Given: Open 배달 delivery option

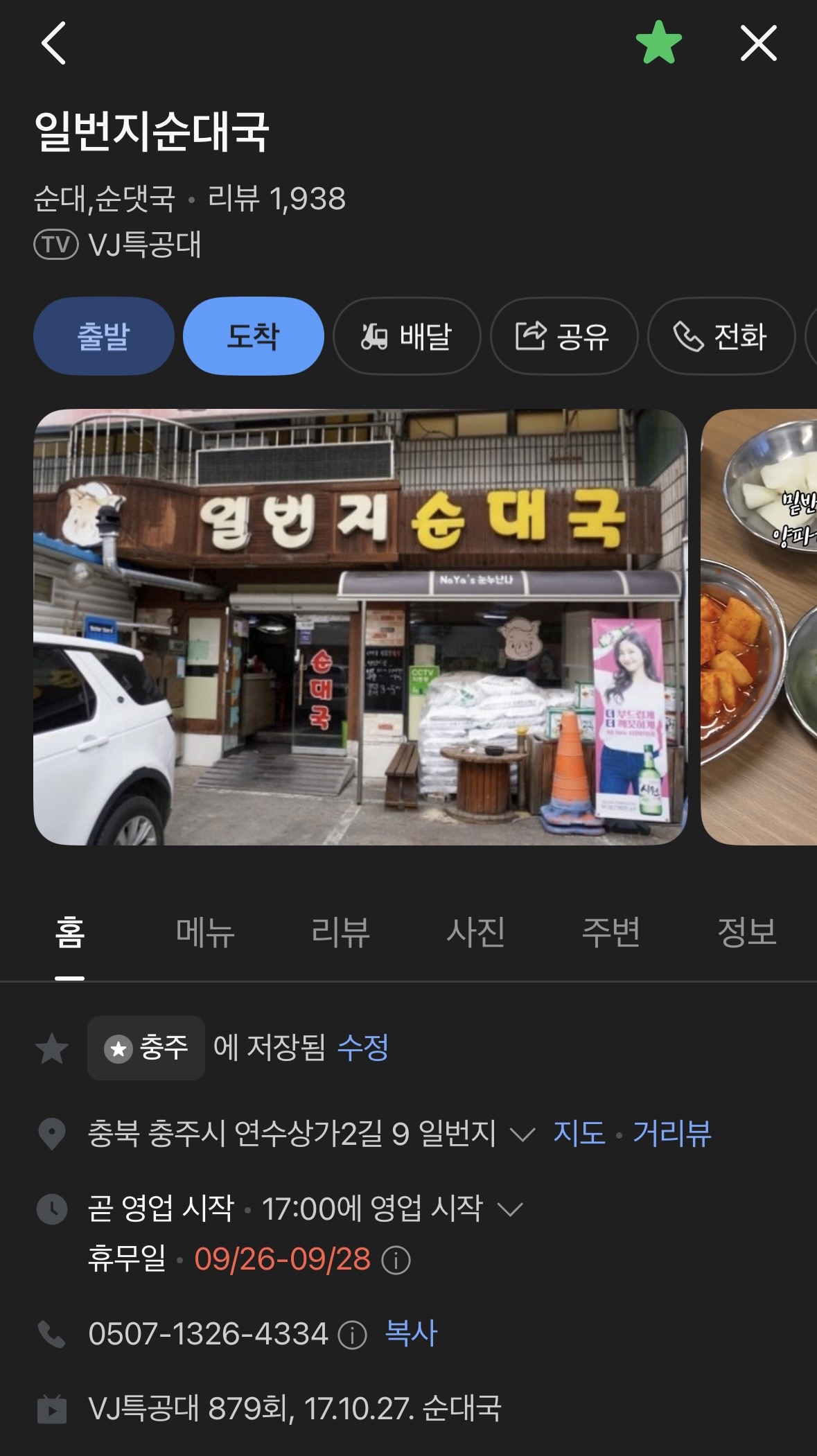Looking at the screenshot, I should pyautogui.click(x=407, y=336).
